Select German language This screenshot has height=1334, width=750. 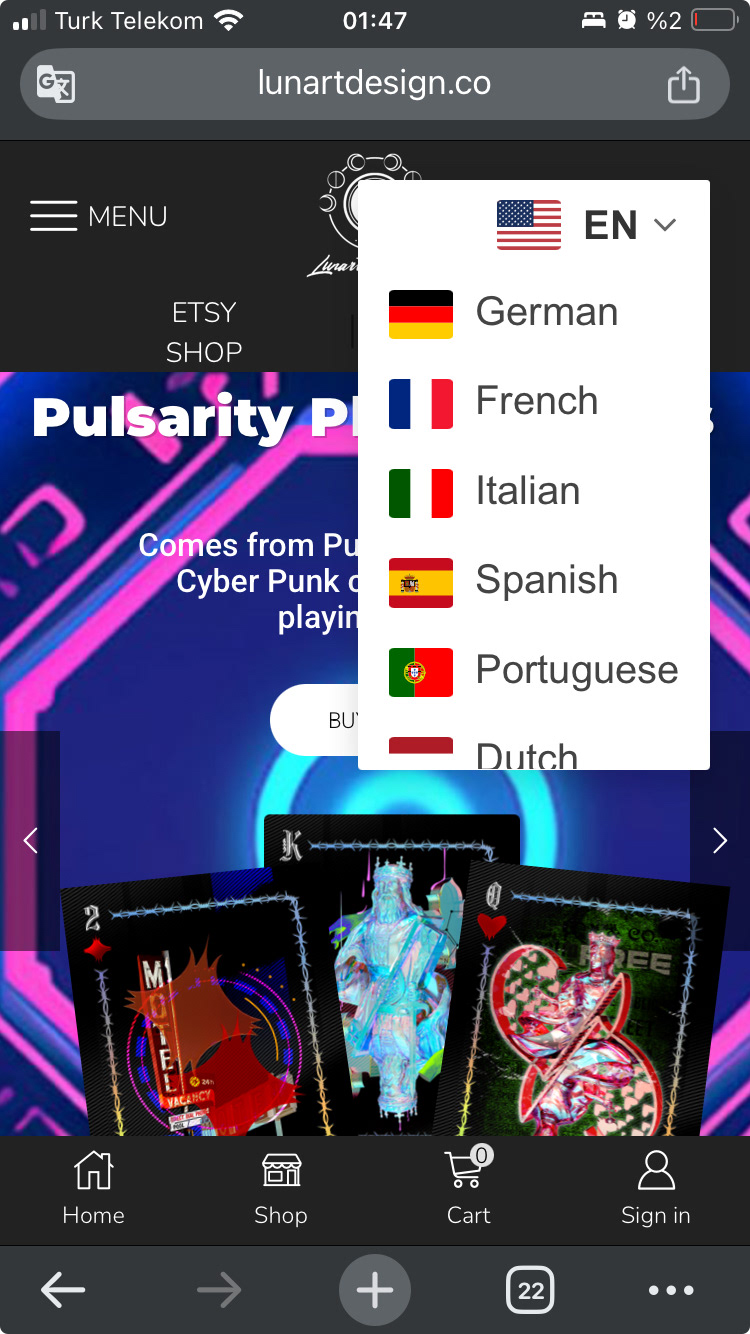click(x=533, y=313)
